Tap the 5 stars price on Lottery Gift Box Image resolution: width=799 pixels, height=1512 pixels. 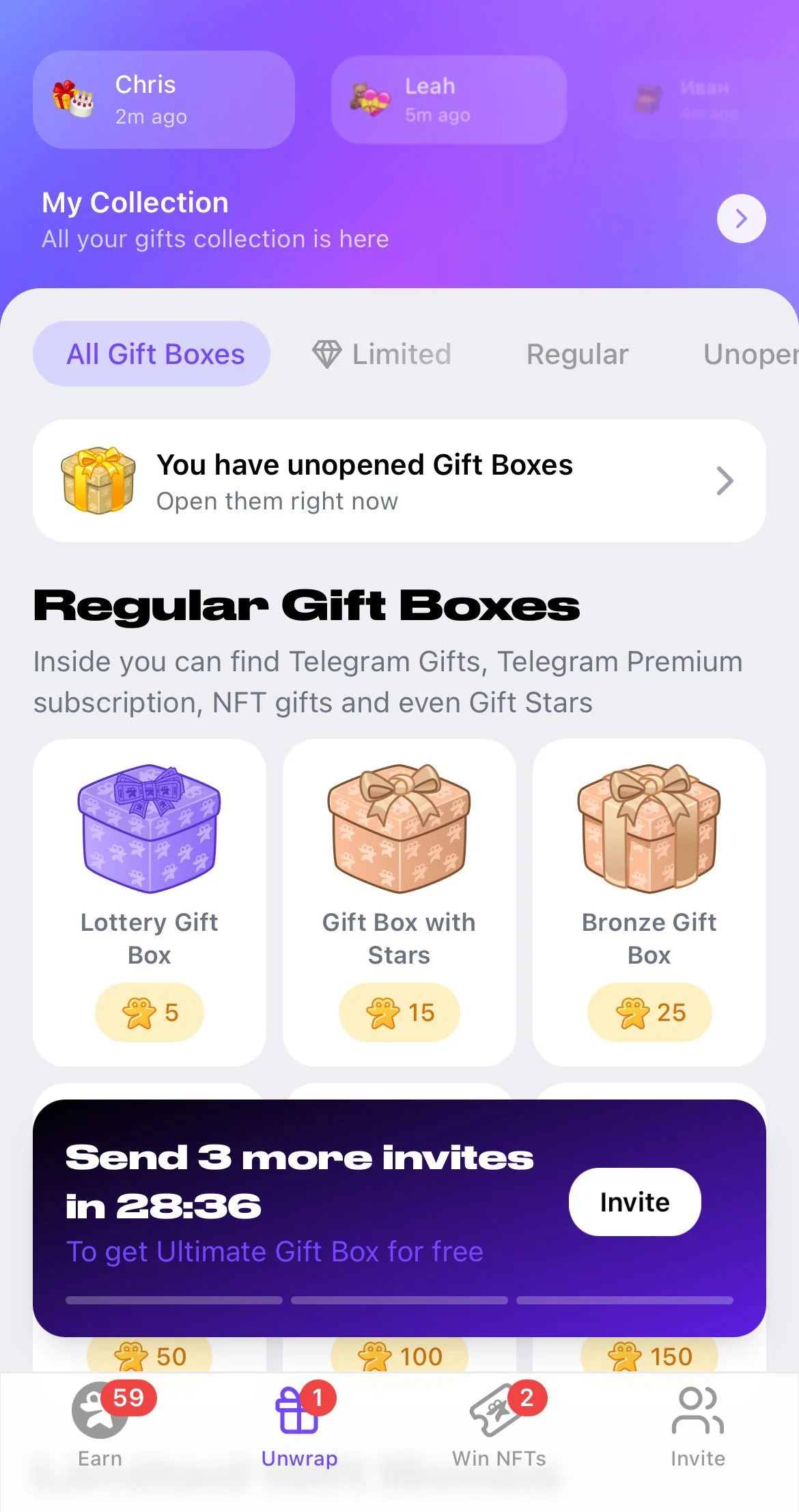(x=150, y=1012)
